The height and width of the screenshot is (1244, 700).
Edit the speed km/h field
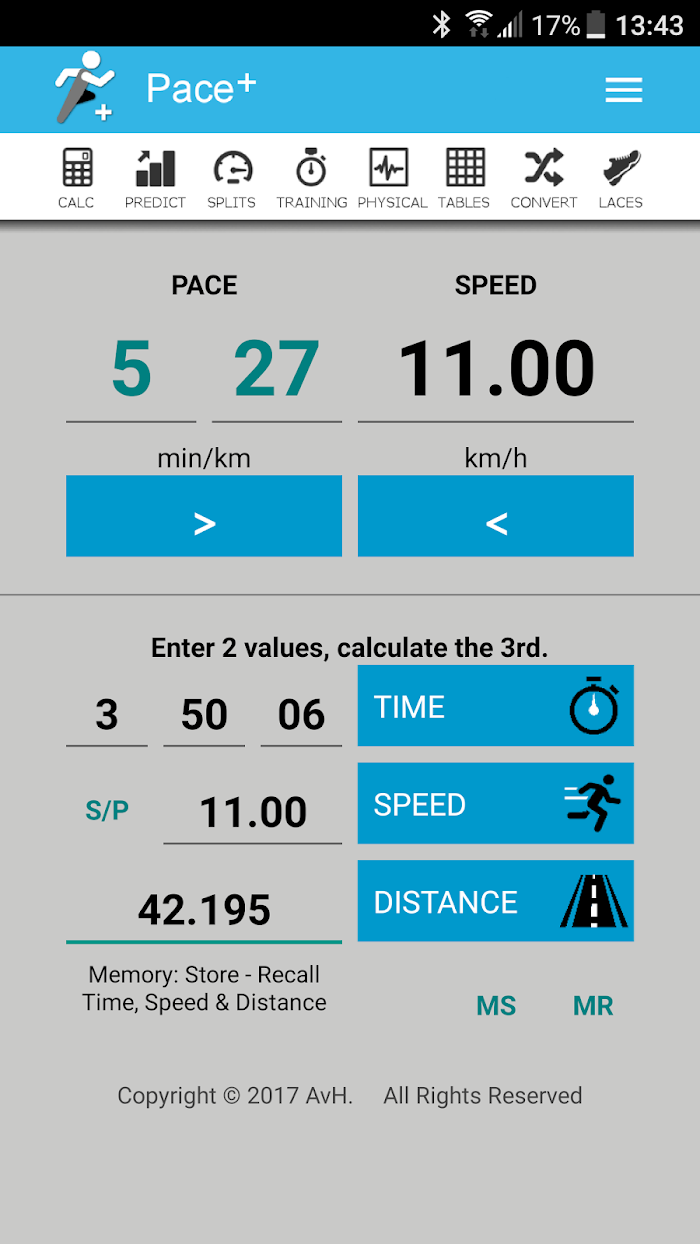(496, 370)
